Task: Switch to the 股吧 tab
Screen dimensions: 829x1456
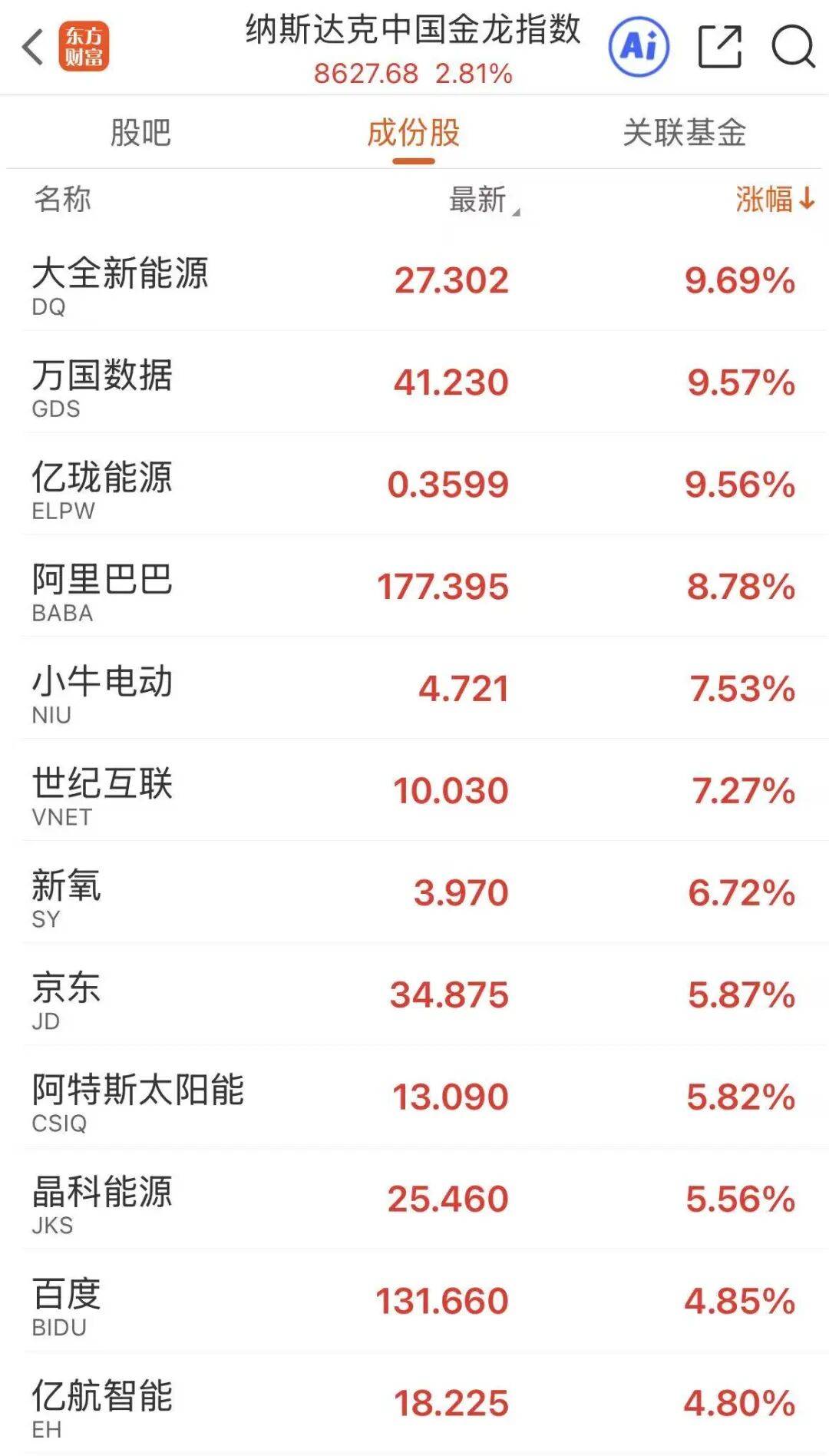Action: click(x=140, y=133)
